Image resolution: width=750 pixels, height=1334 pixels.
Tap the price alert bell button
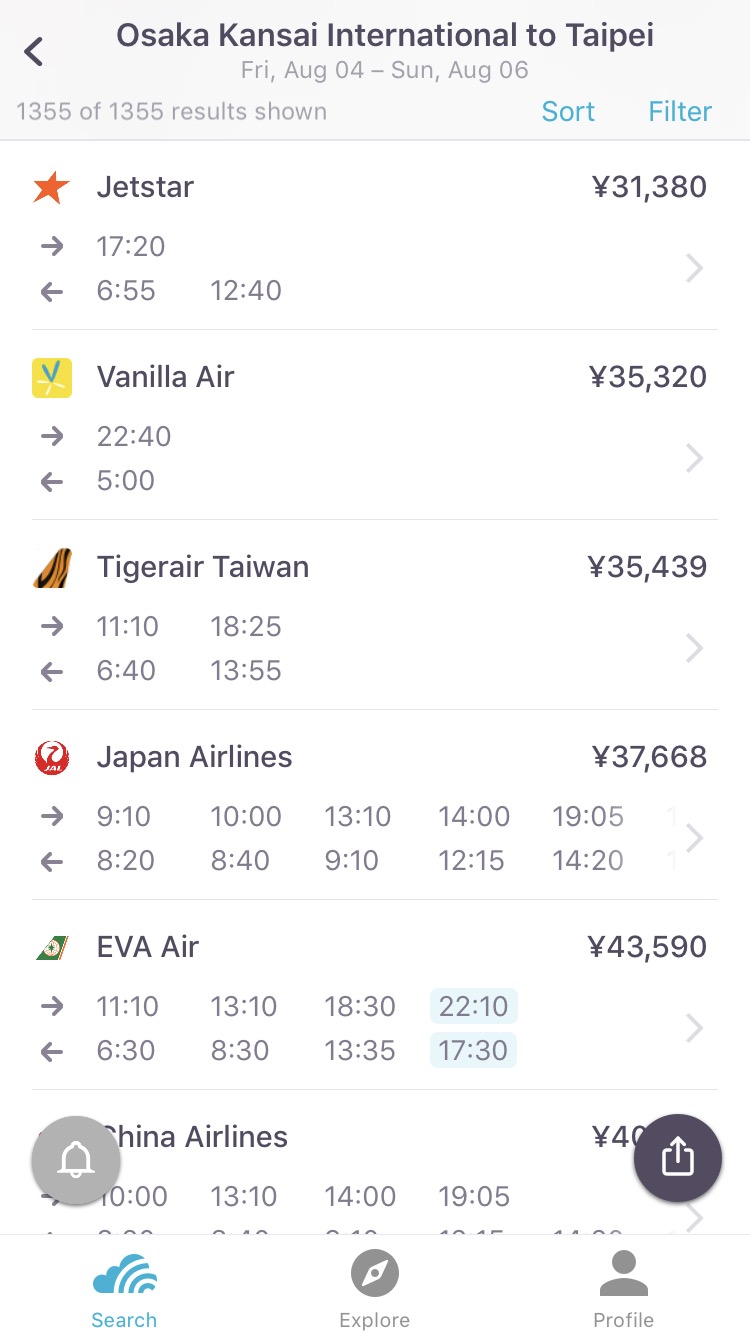(76, 1160)
